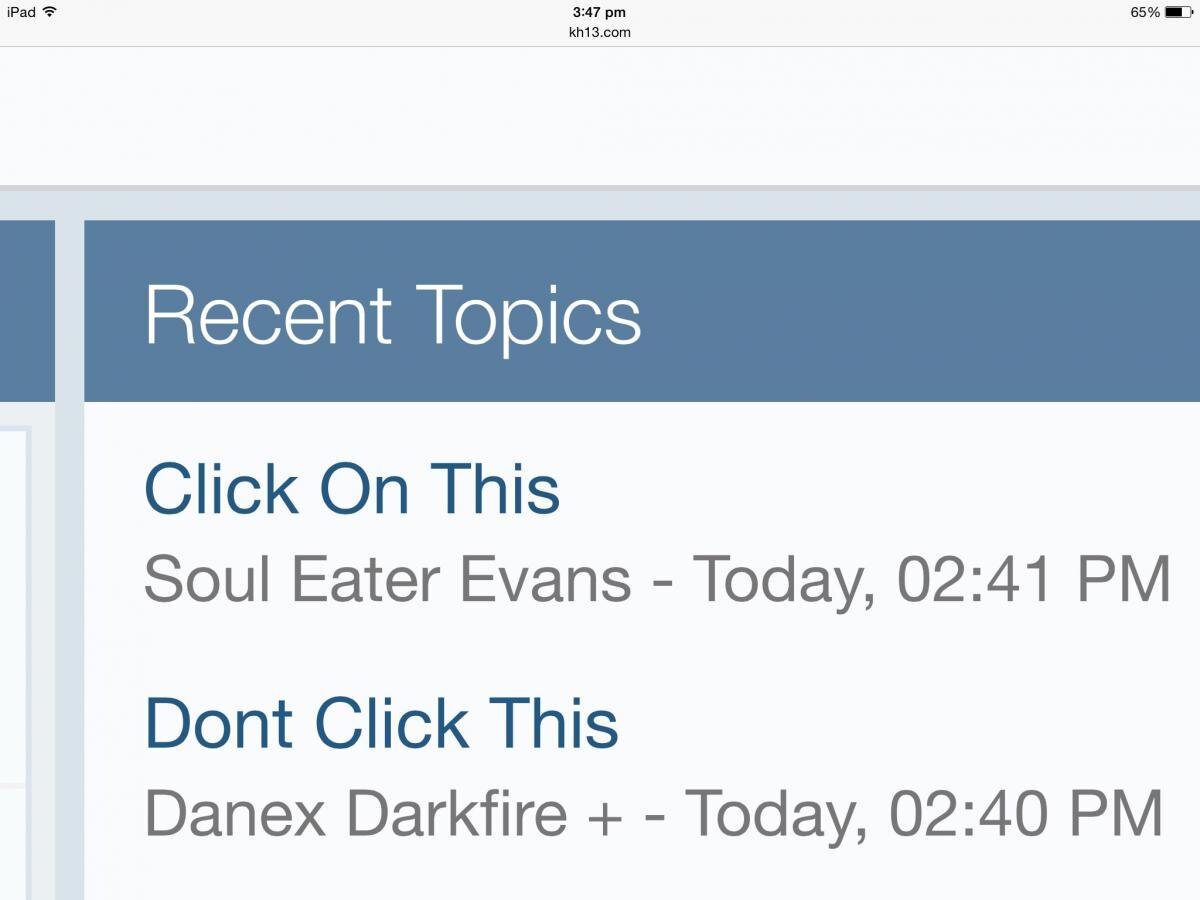Open the 'Dont Click This' topic
The height and width of the screenshot is (900, 1200).
pyautogui.click(x=382, y=724)
